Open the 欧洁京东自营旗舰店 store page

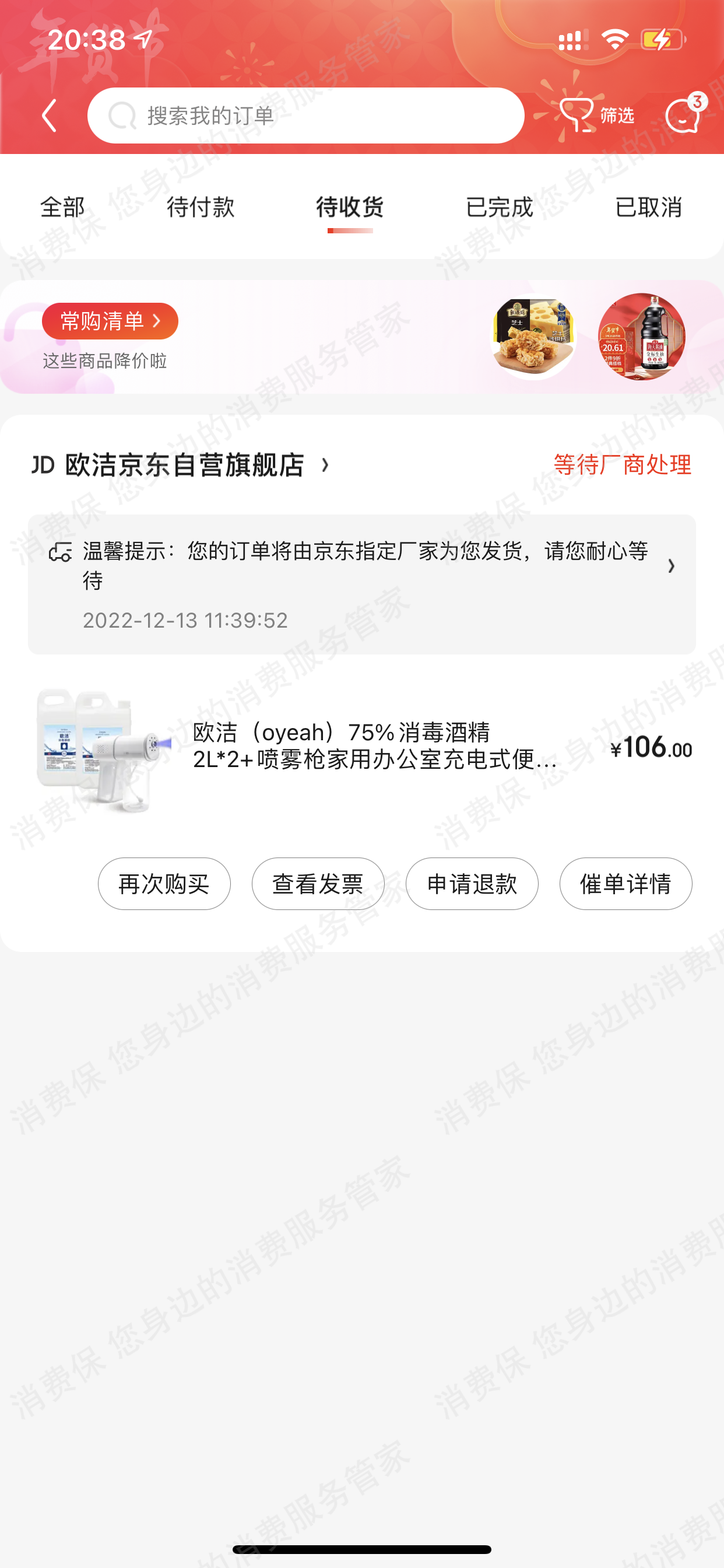tap(182, 466)
